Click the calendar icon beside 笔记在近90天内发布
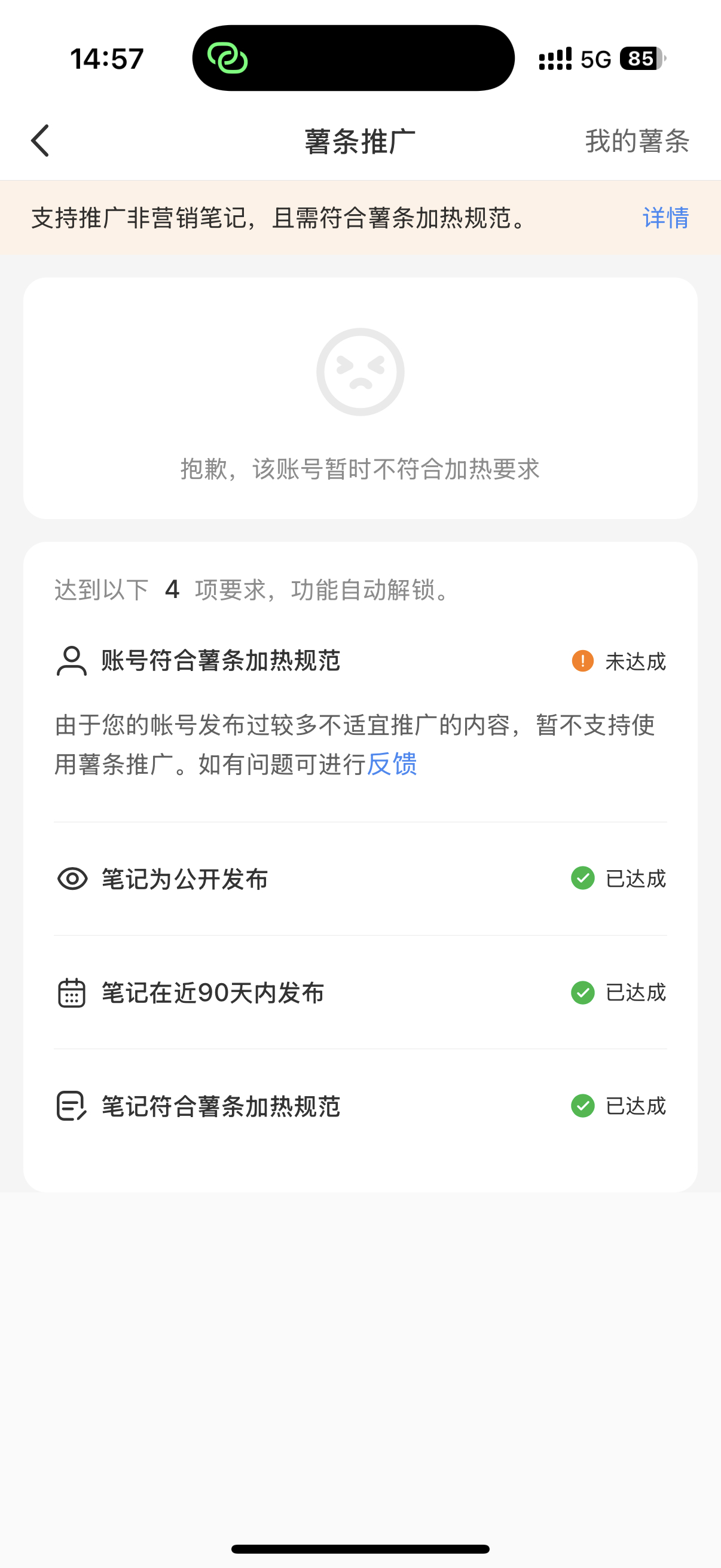721x1568 pixels. 71,992
